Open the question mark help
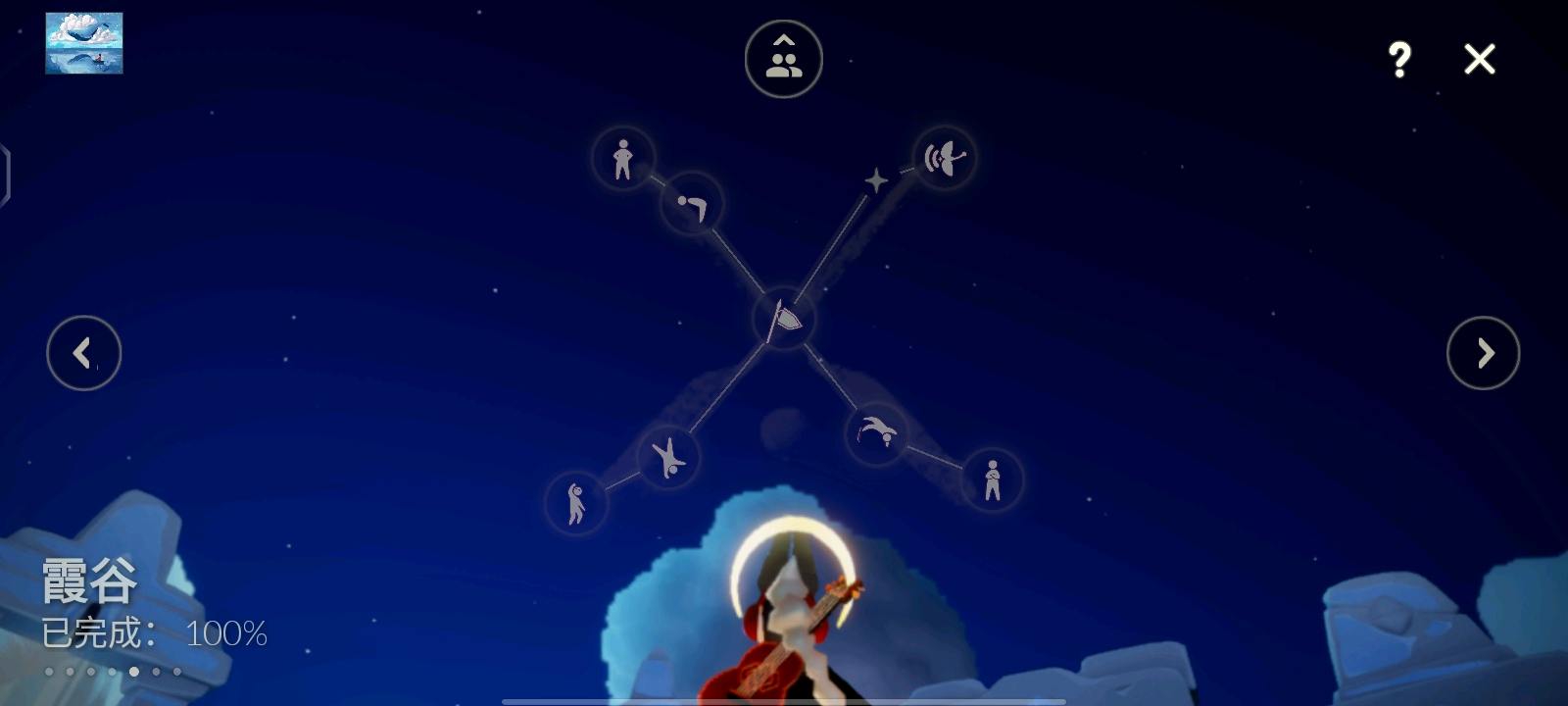Screen dimensions: 1568x706 click(x=1399, y=60)
